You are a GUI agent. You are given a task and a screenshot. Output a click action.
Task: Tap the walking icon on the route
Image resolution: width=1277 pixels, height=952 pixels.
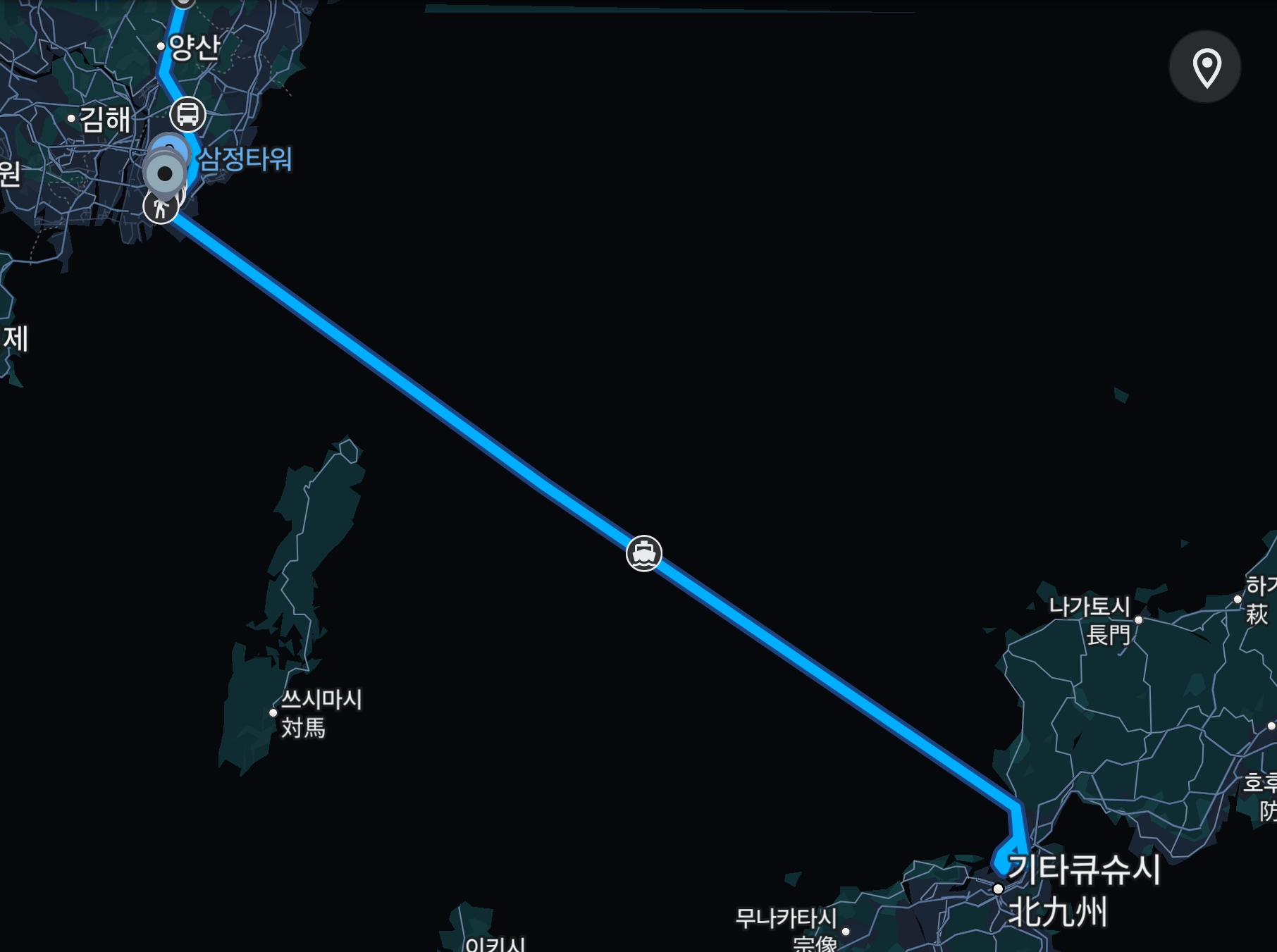160,207
